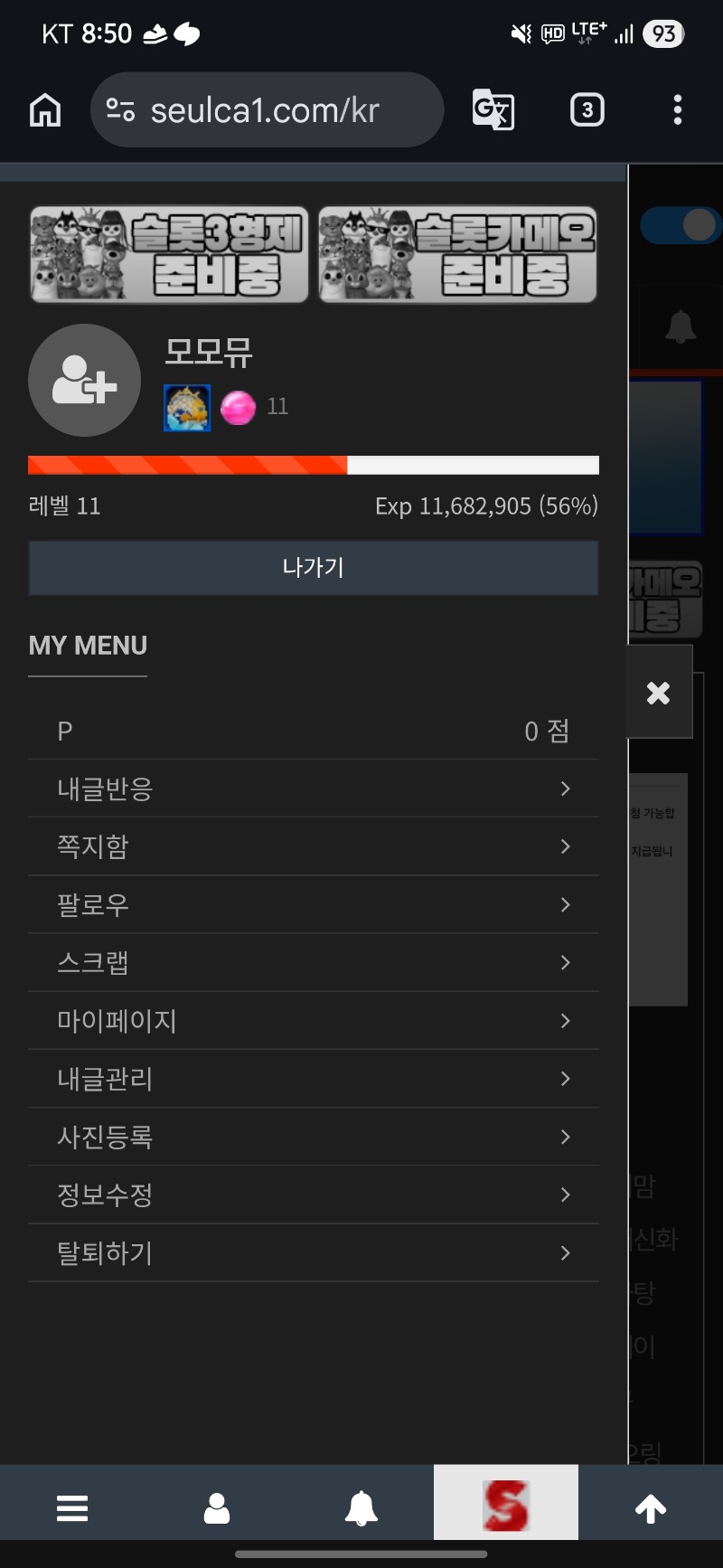Jump to top with the up arrow
This screenshot has width=723, height=1568.
pos(651,1507)
